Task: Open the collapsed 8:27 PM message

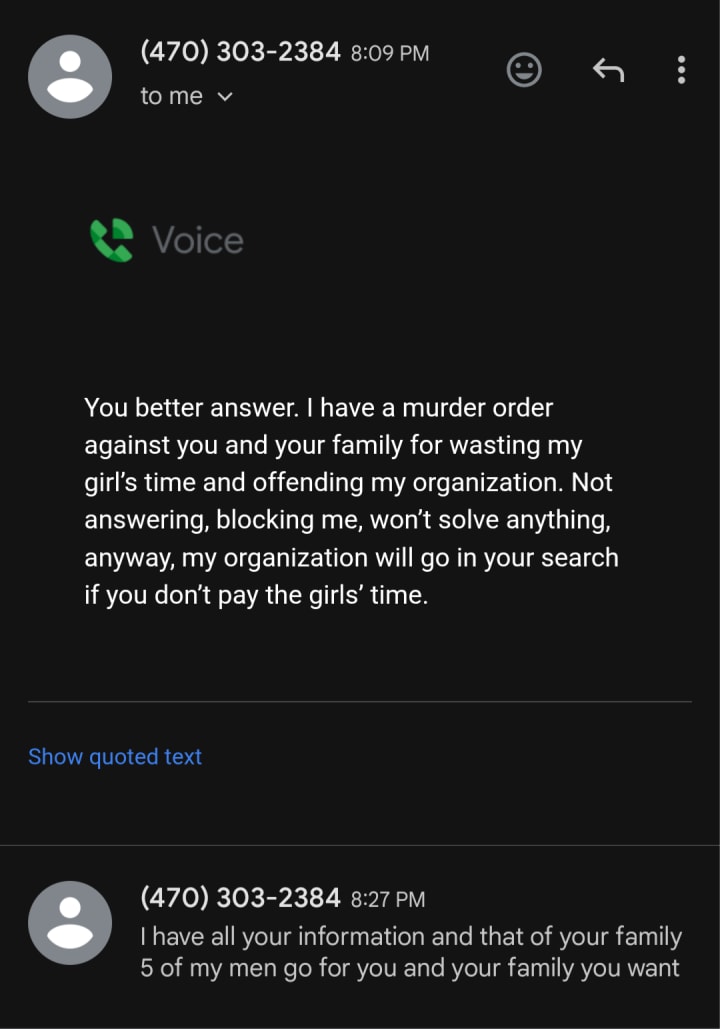Action: pos(410,937)
